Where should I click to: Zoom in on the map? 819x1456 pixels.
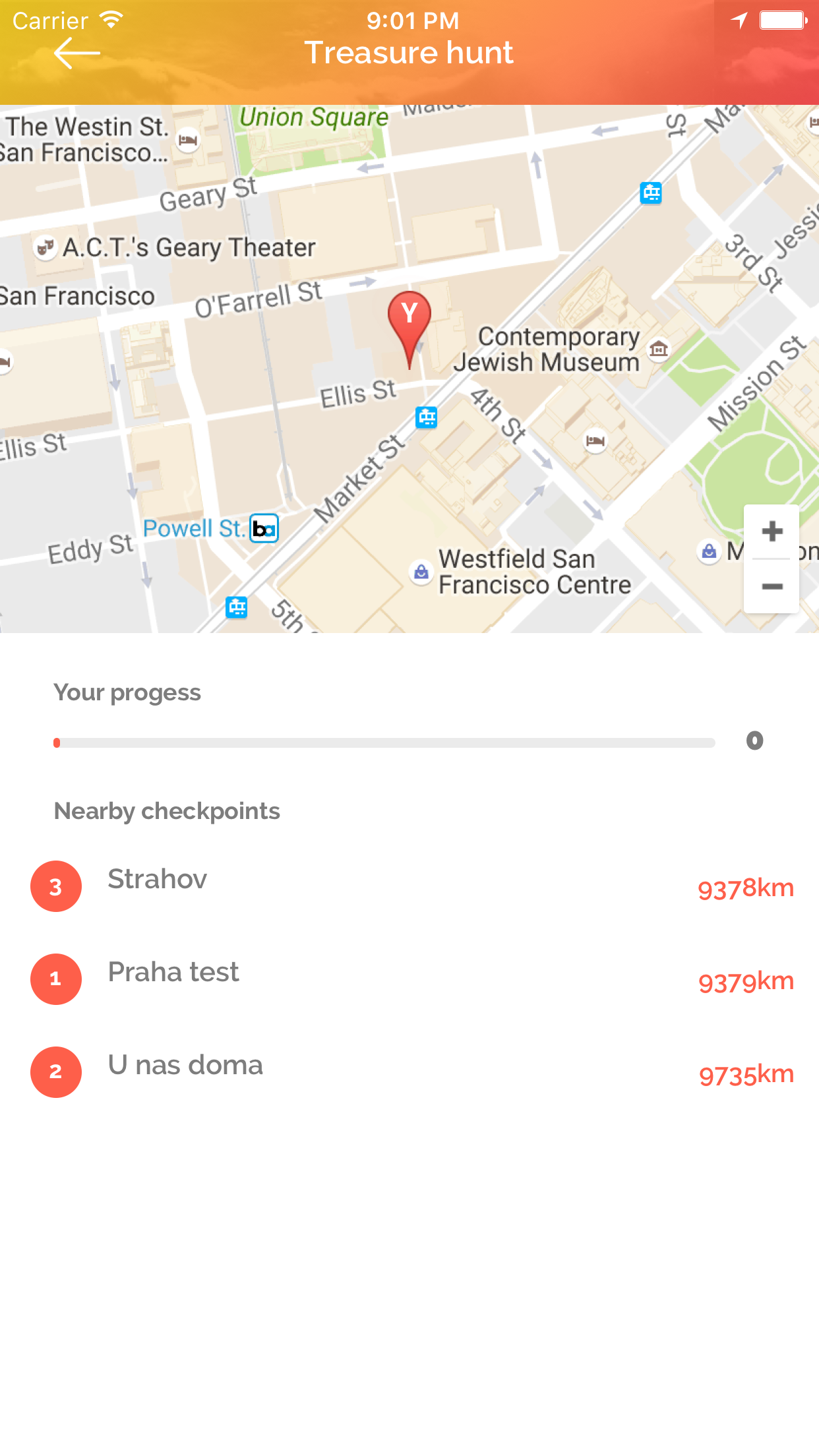pyautogui.click(x=772, y=531)
